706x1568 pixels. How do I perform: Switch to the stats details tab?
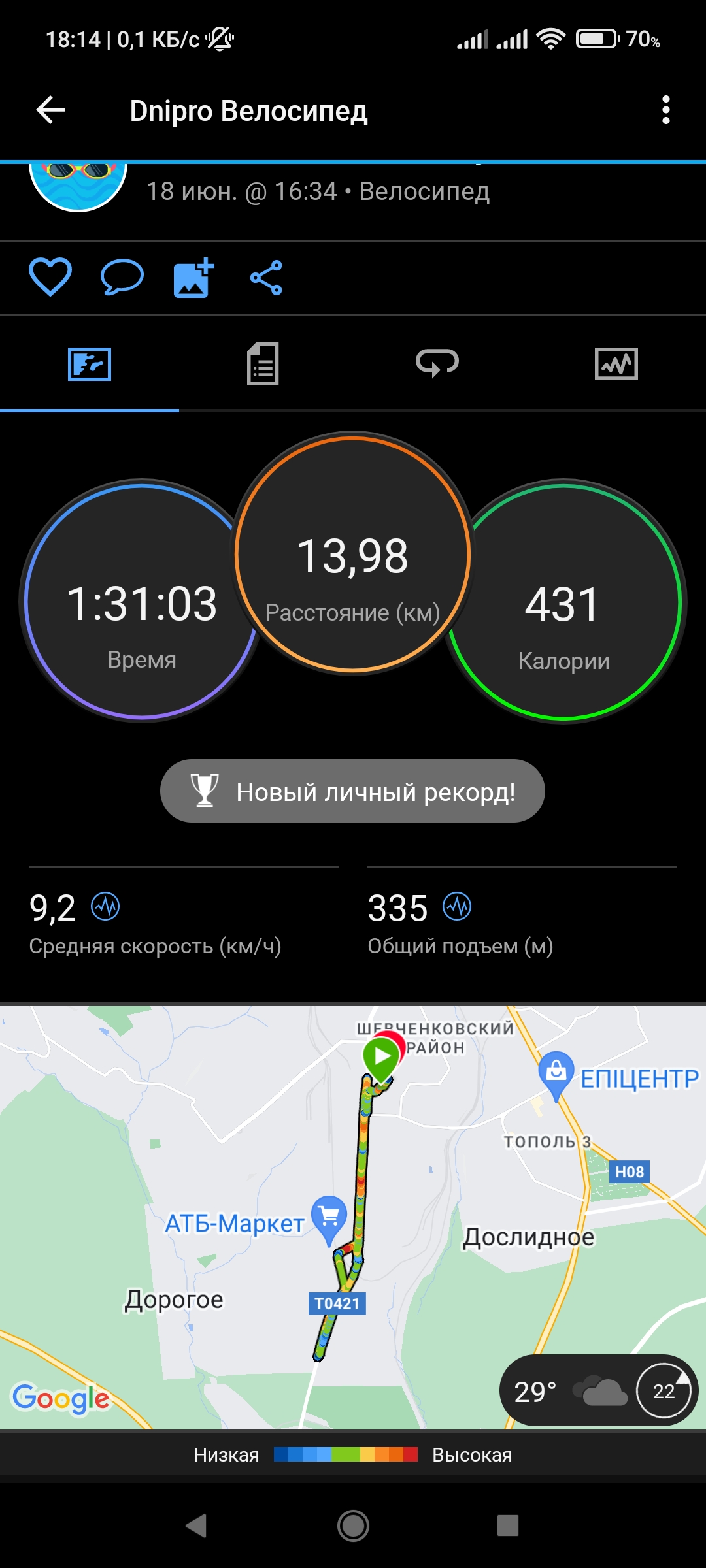click(x=263, y=364)
